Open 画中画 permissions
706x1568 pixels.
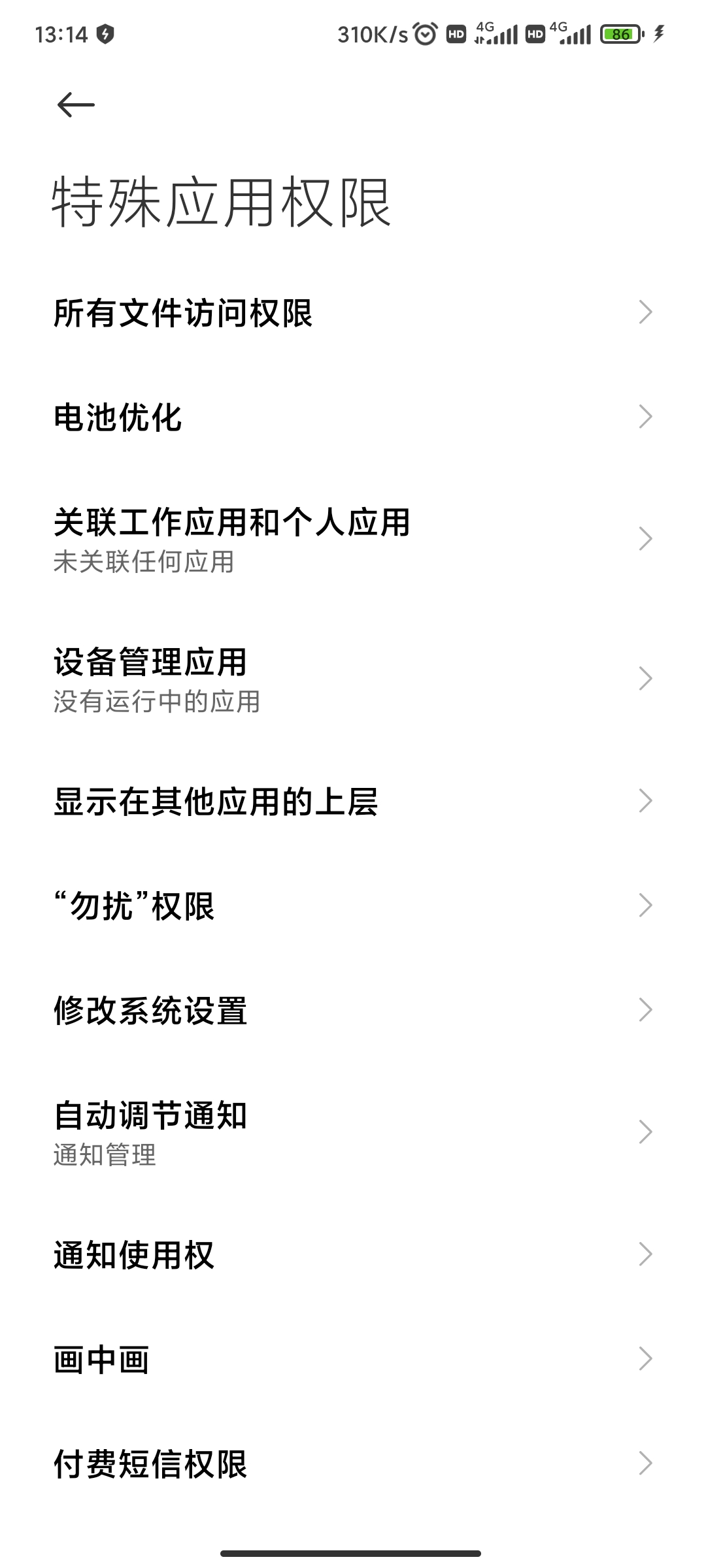tap(353, 1359)
